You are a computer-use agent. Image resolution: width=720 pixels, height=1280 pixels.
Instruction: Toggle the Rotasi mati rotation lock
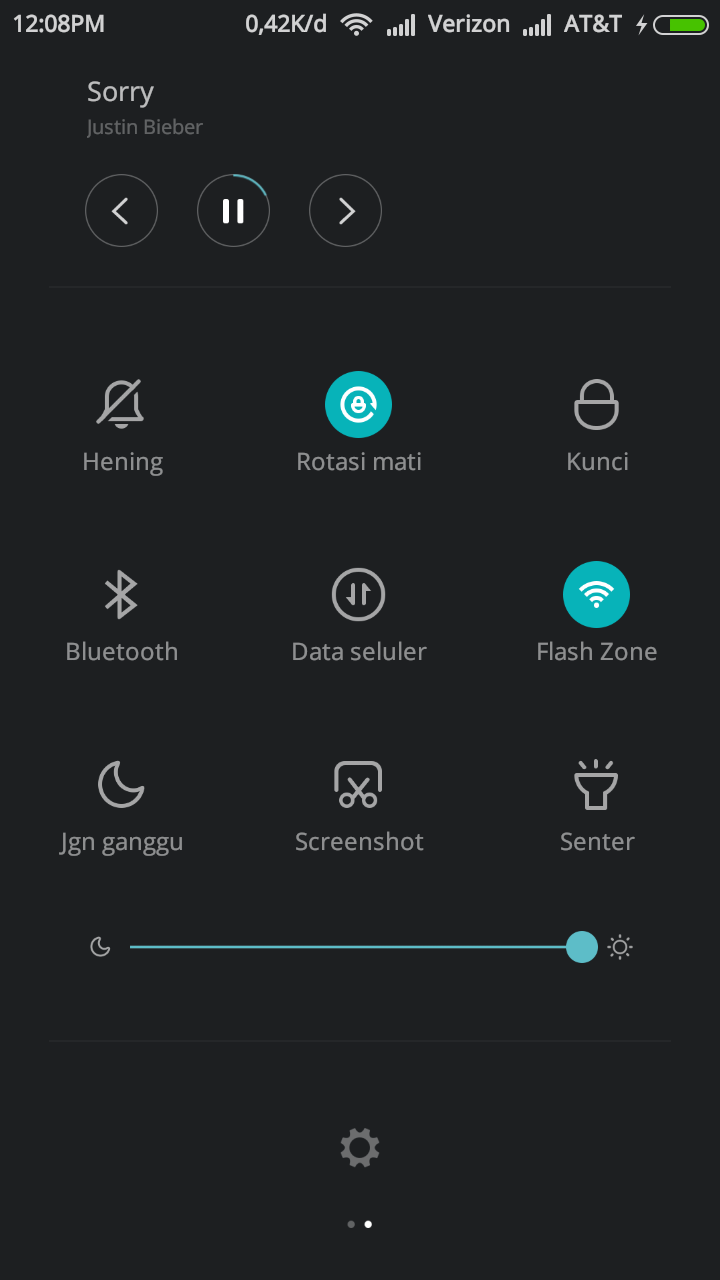click(x=358, y=405)
